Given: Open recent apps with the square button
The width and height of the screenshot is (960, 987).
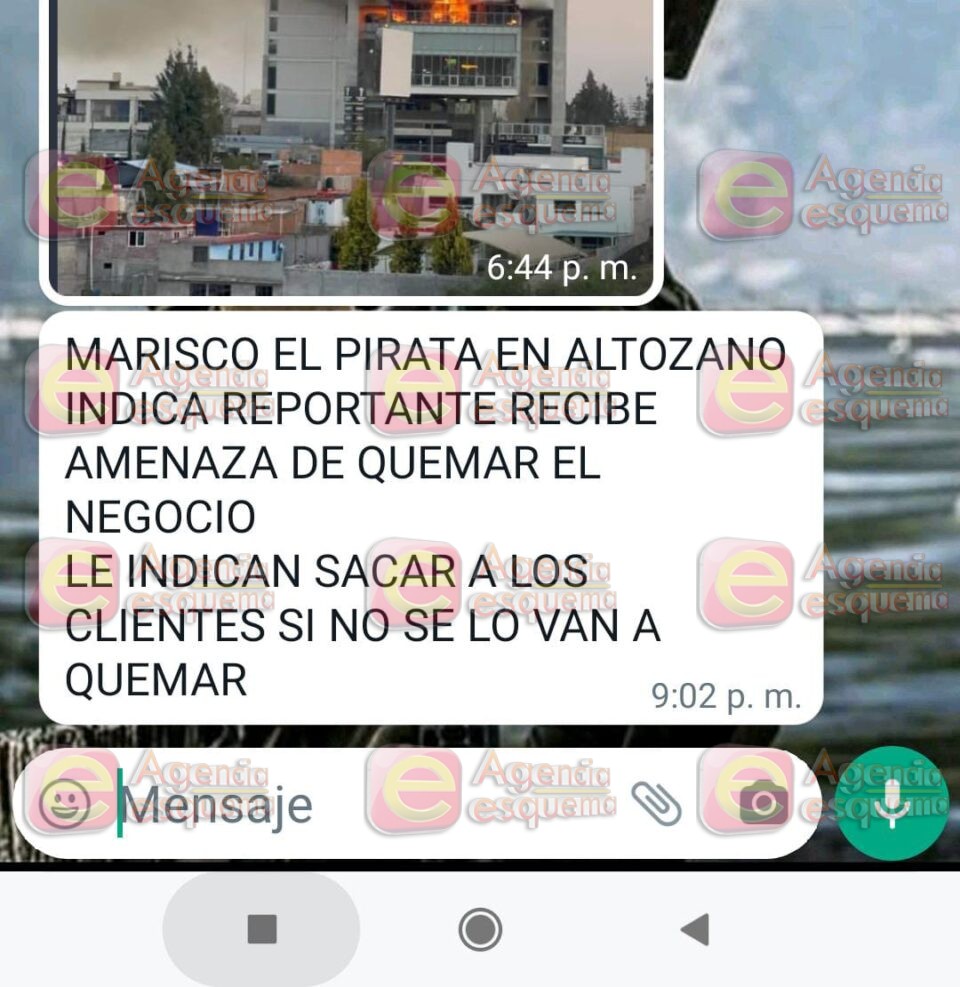Looking at the screenshot, I should 262,929.
